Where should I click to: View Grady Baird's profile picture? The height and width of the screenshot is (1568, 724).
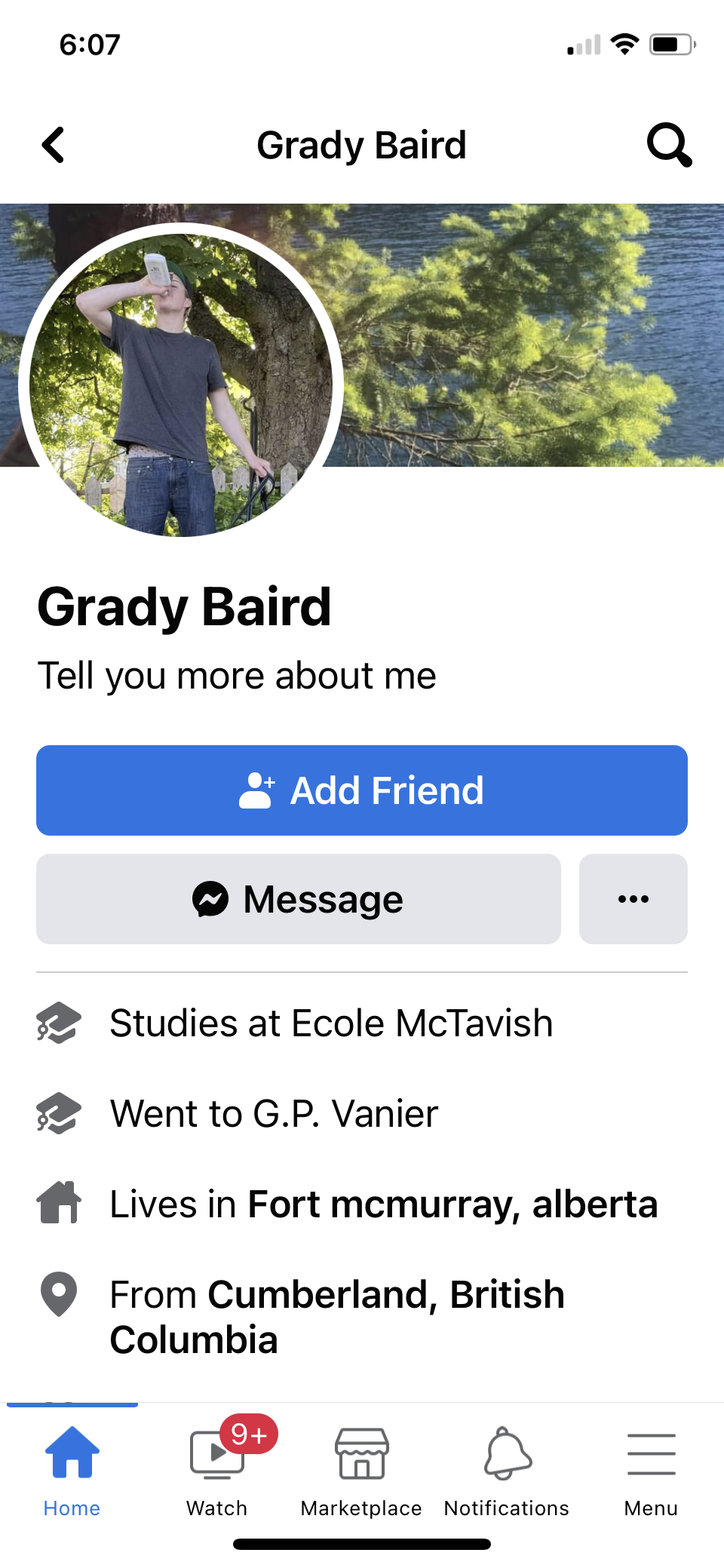coord(181,385)
